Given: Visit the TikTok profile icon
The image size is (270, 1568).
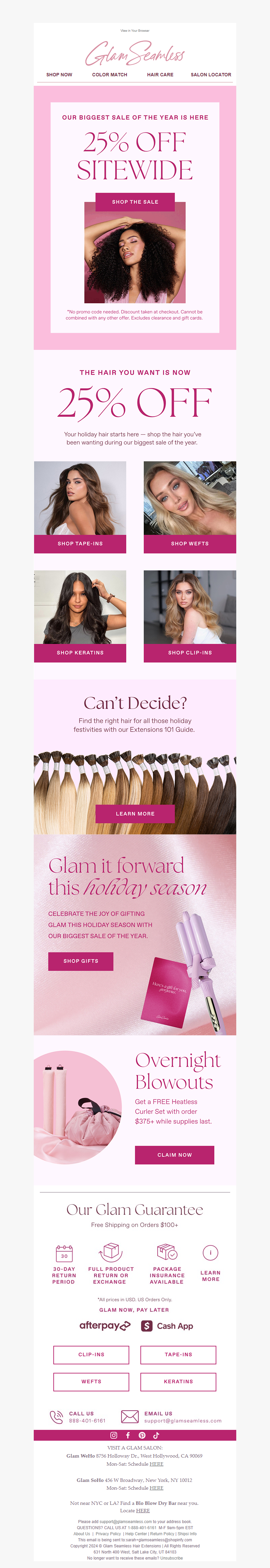Looking at the screenshot, I should [156, 1435].
